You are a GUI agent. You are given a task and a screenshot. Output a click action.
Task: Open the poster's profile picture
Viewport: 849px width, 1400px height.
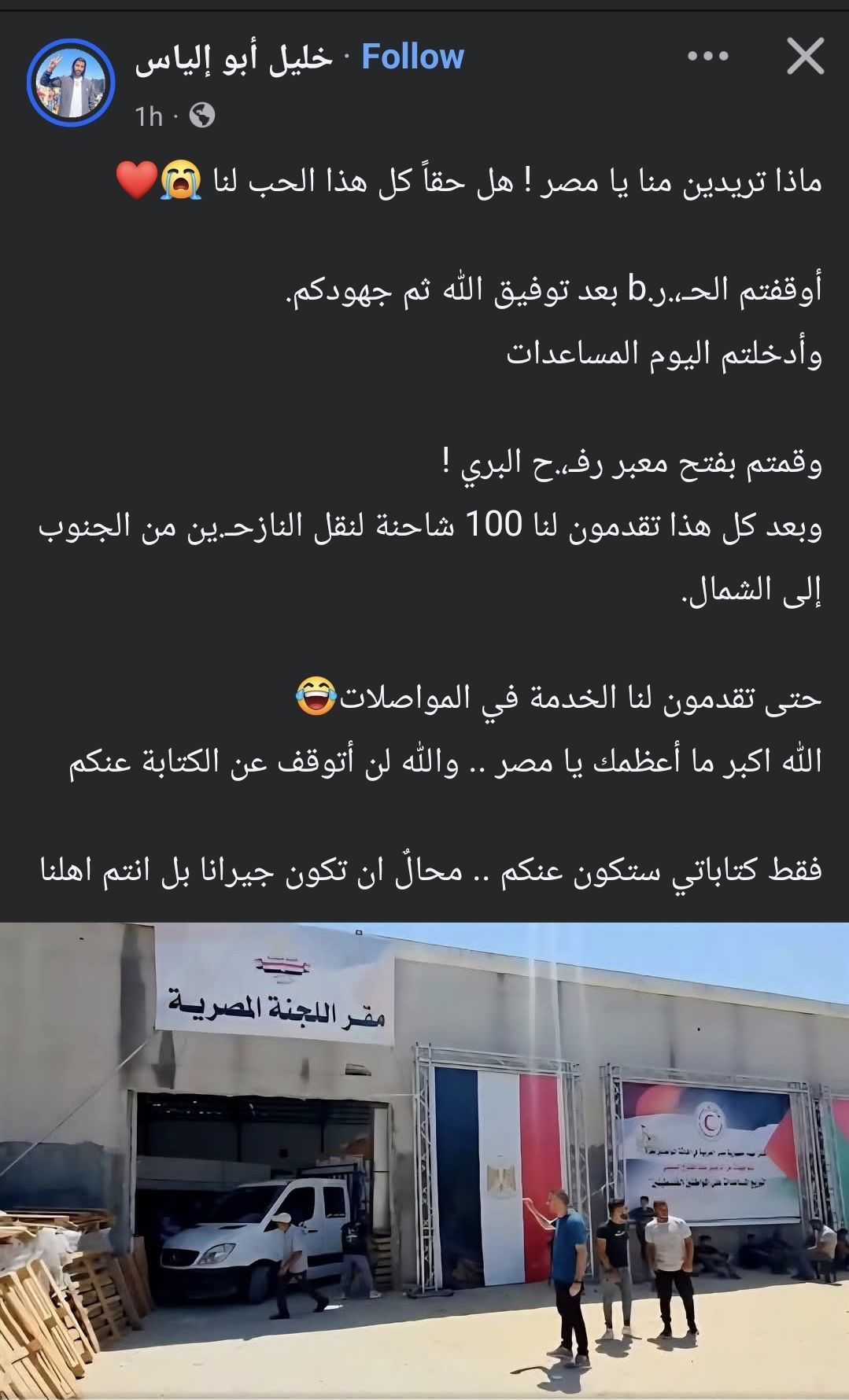(x=71, y=82)
